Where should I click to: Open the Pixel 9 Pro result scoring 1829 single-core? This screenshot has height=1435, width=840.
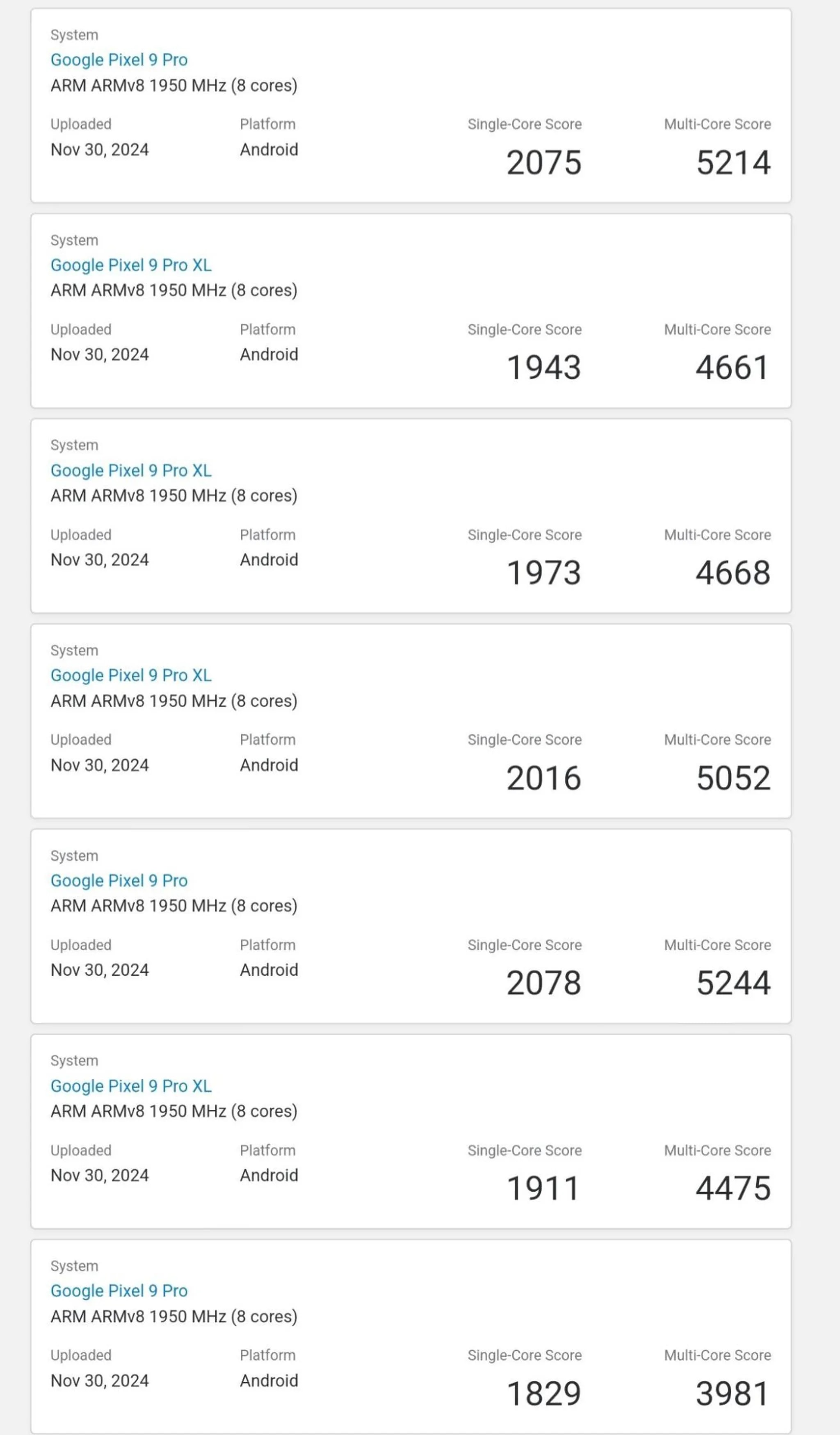click(x=119, y=1290)
